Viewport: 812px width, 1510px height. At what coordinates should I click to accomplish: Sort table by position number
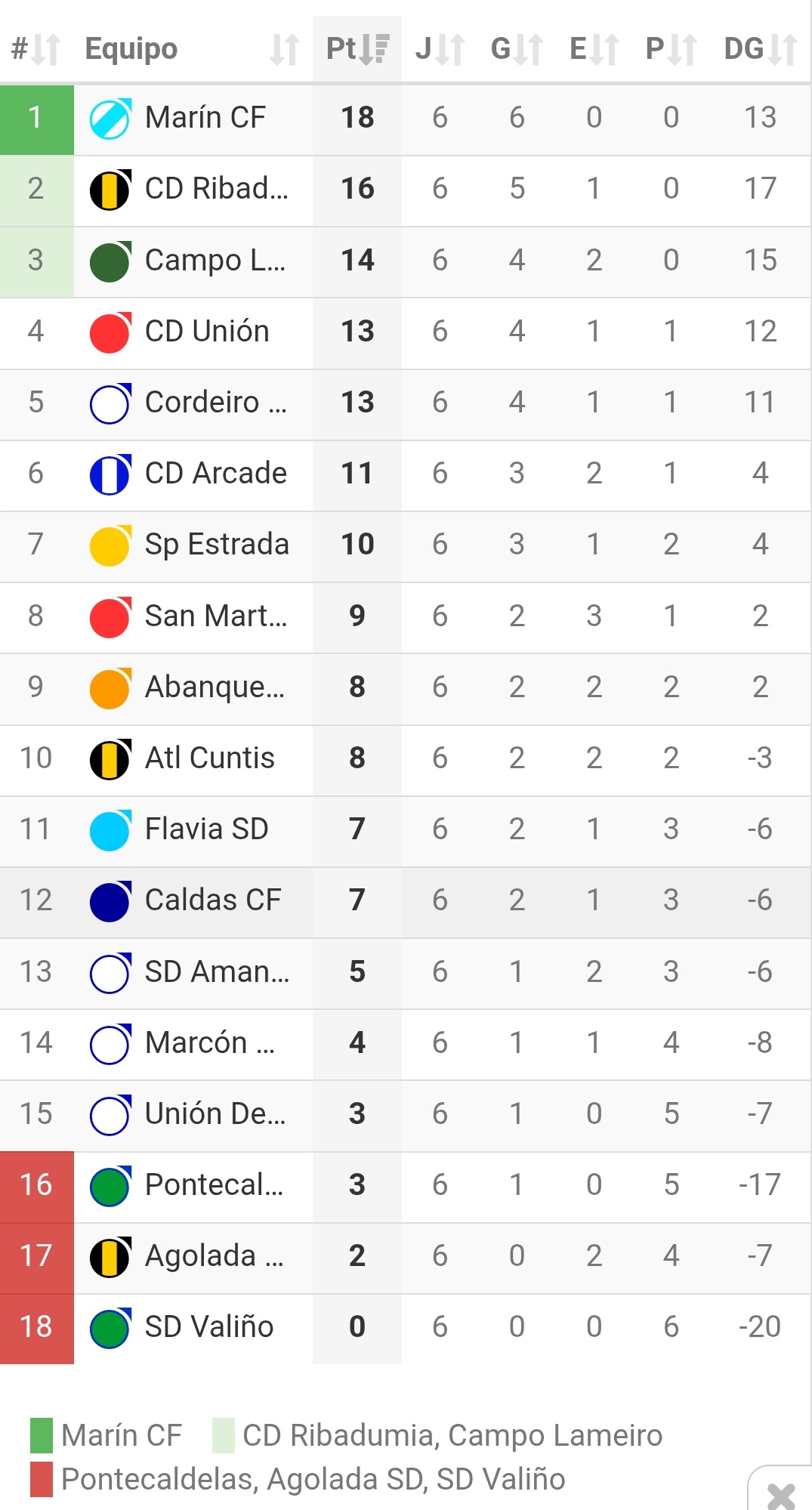coord(36,49)
